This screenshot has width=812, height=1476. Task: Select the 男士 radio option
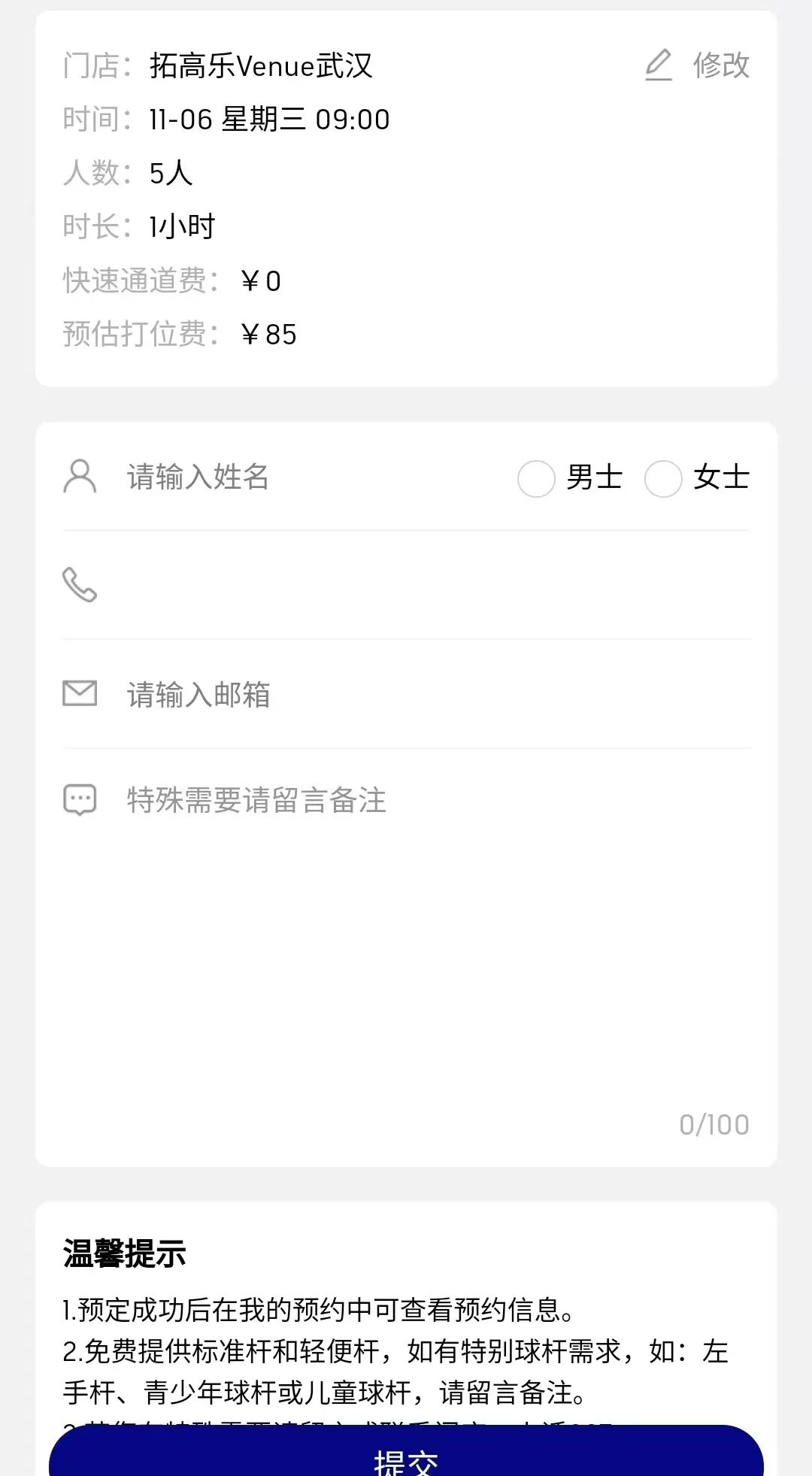point(537,479)
